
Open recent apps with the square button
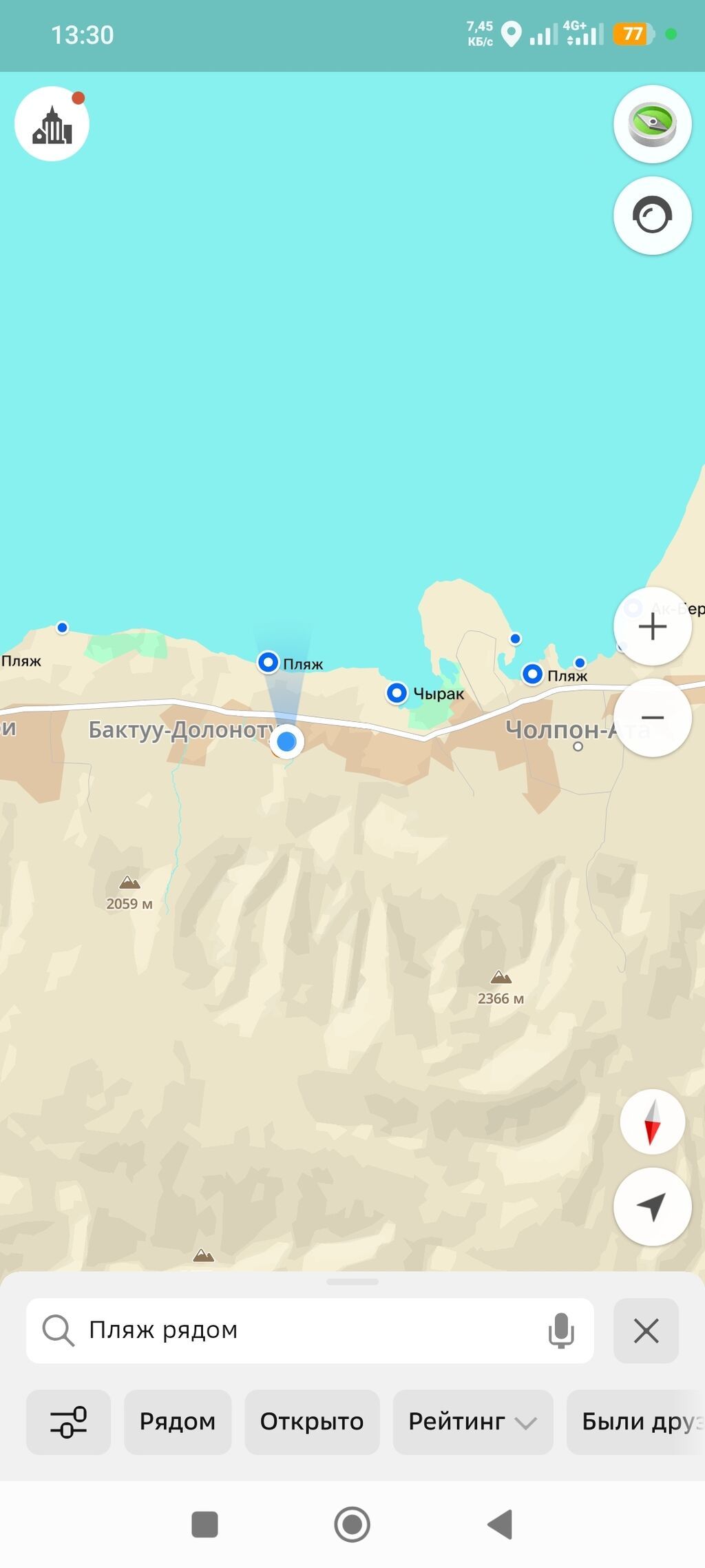pos(204,1525)
